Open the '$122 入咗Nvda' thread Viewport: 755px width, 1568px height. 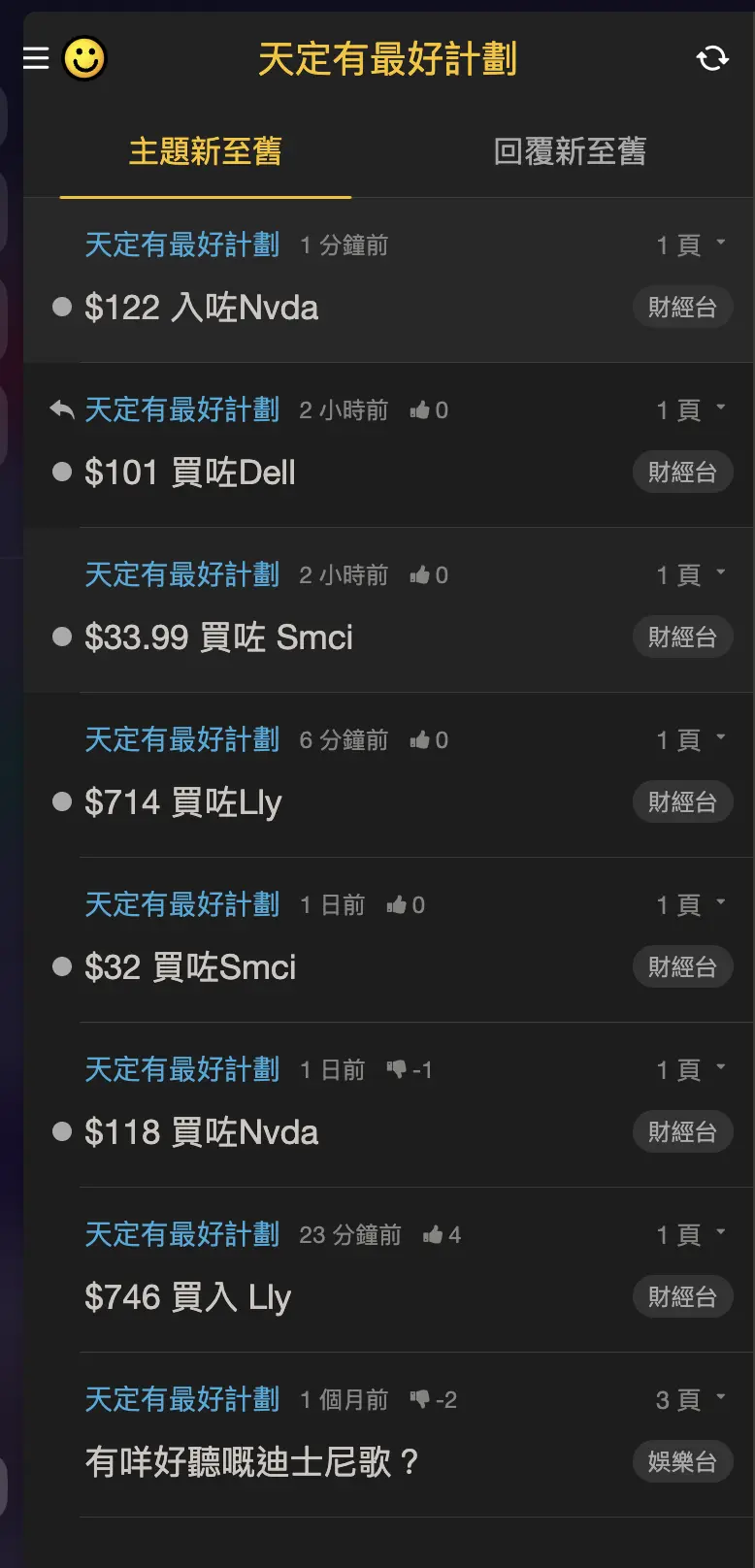coord(202,308)
